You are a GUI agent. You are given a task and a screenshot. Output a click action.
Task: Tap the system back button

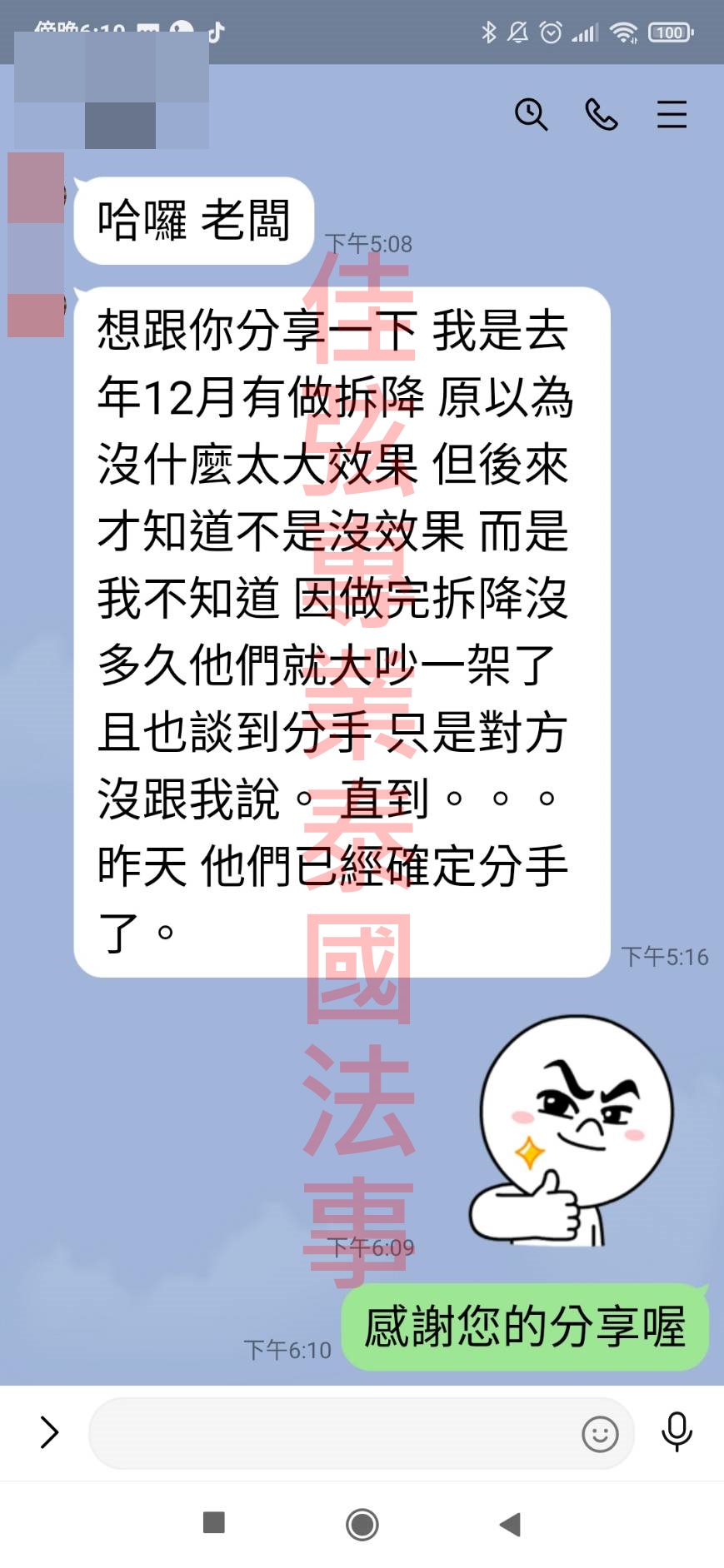click(x=510, y=1525)
